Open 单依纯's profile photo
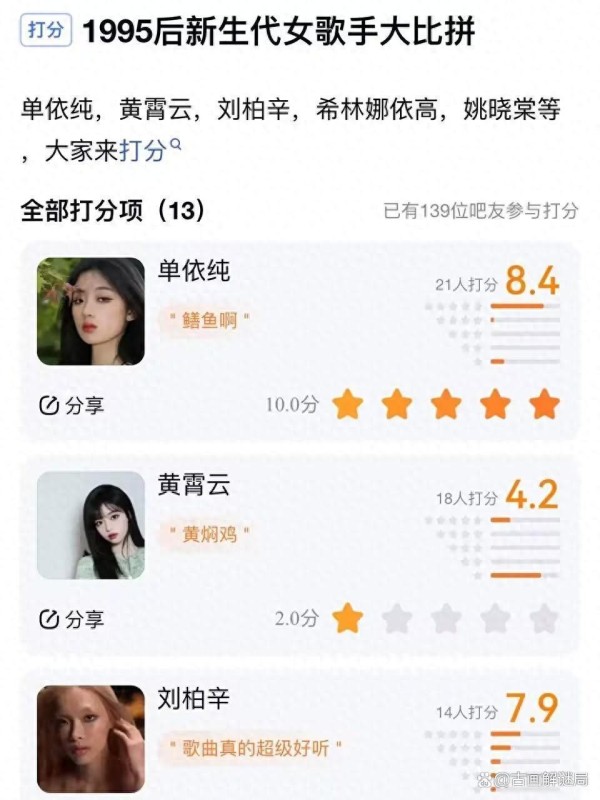The width and height of the screenshot is (600, 800). pyautogui.click(x=91, y=311)
